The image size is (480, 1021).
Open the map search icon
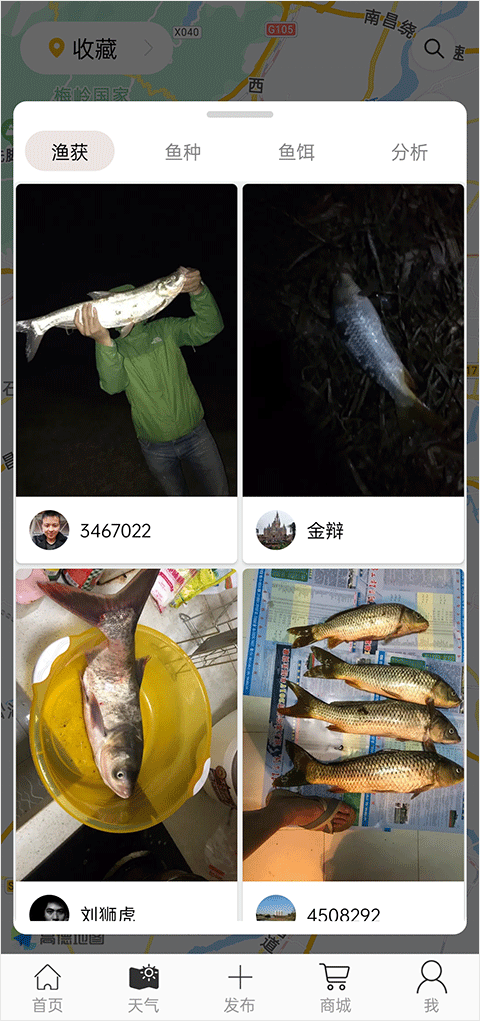coord(433,48)
